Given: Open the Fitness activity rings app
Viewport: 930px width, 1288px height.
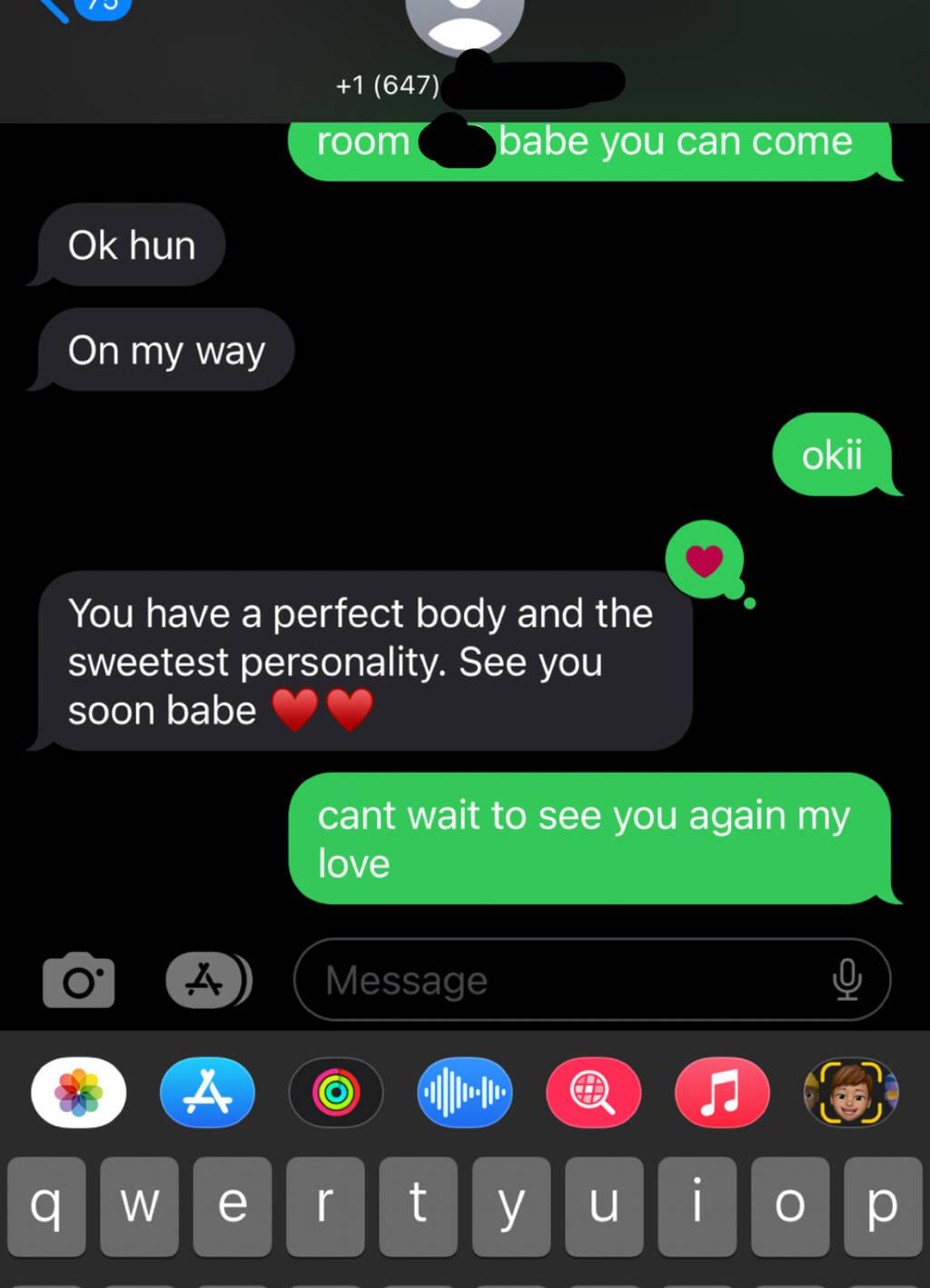Looking at the screenshot, I should 336,1093.
